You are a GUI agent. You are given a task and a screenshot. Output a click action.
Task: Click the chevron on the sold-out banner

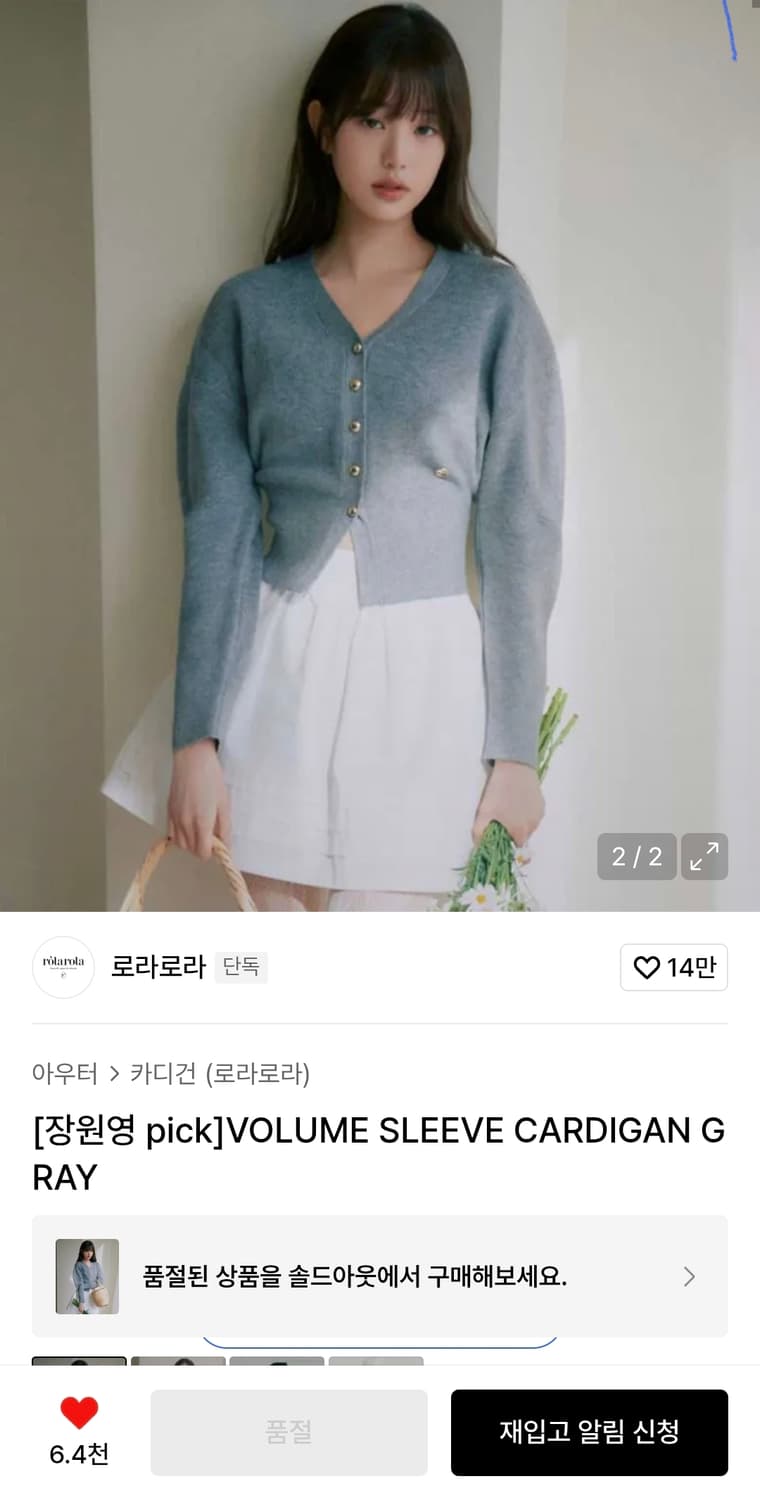pyautogui.click(x=688, y=1277)
